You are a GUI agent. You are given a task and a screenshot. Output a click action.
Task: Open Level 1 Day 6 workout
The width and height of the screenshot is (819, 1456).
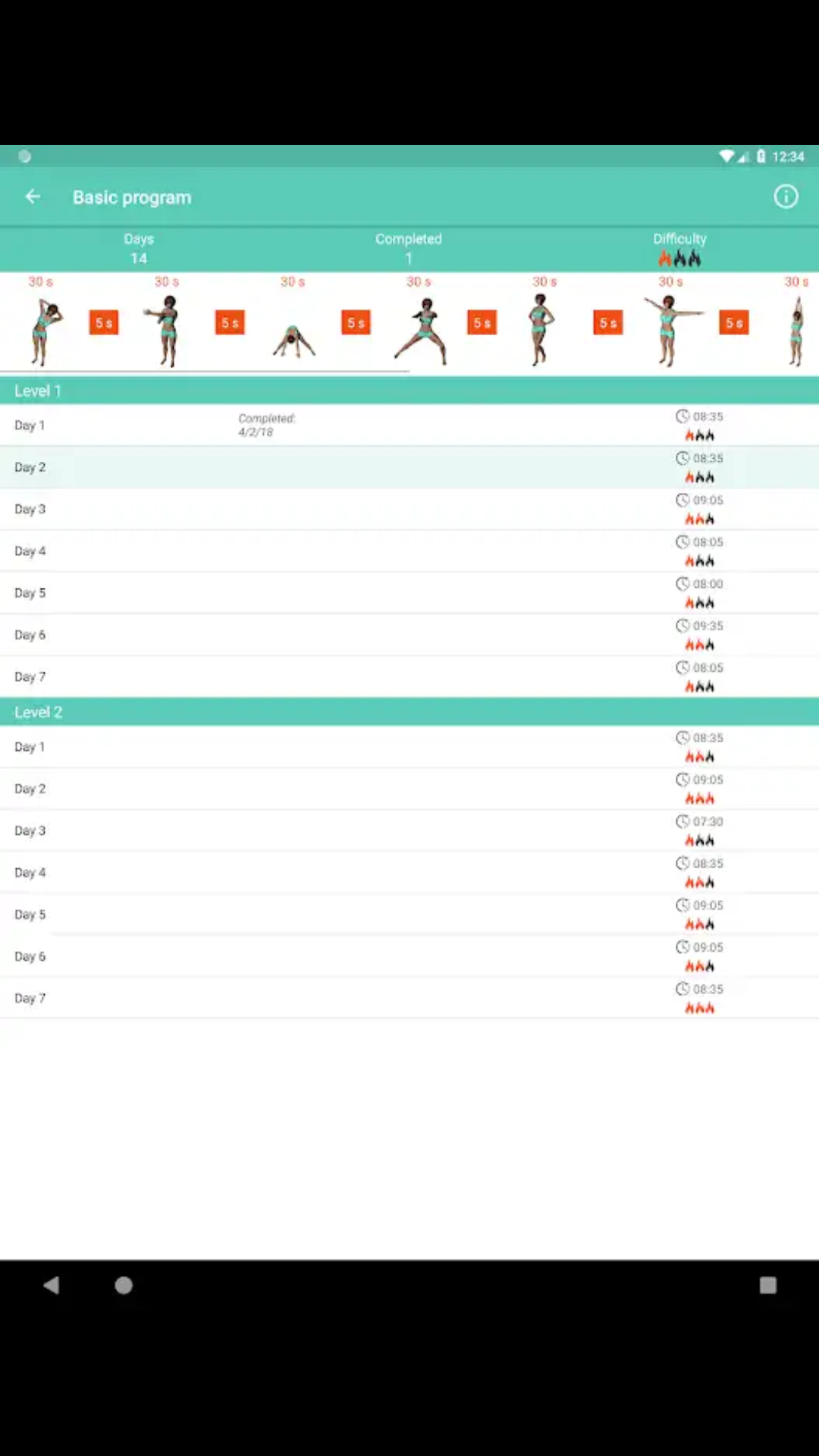click(409, 635)
